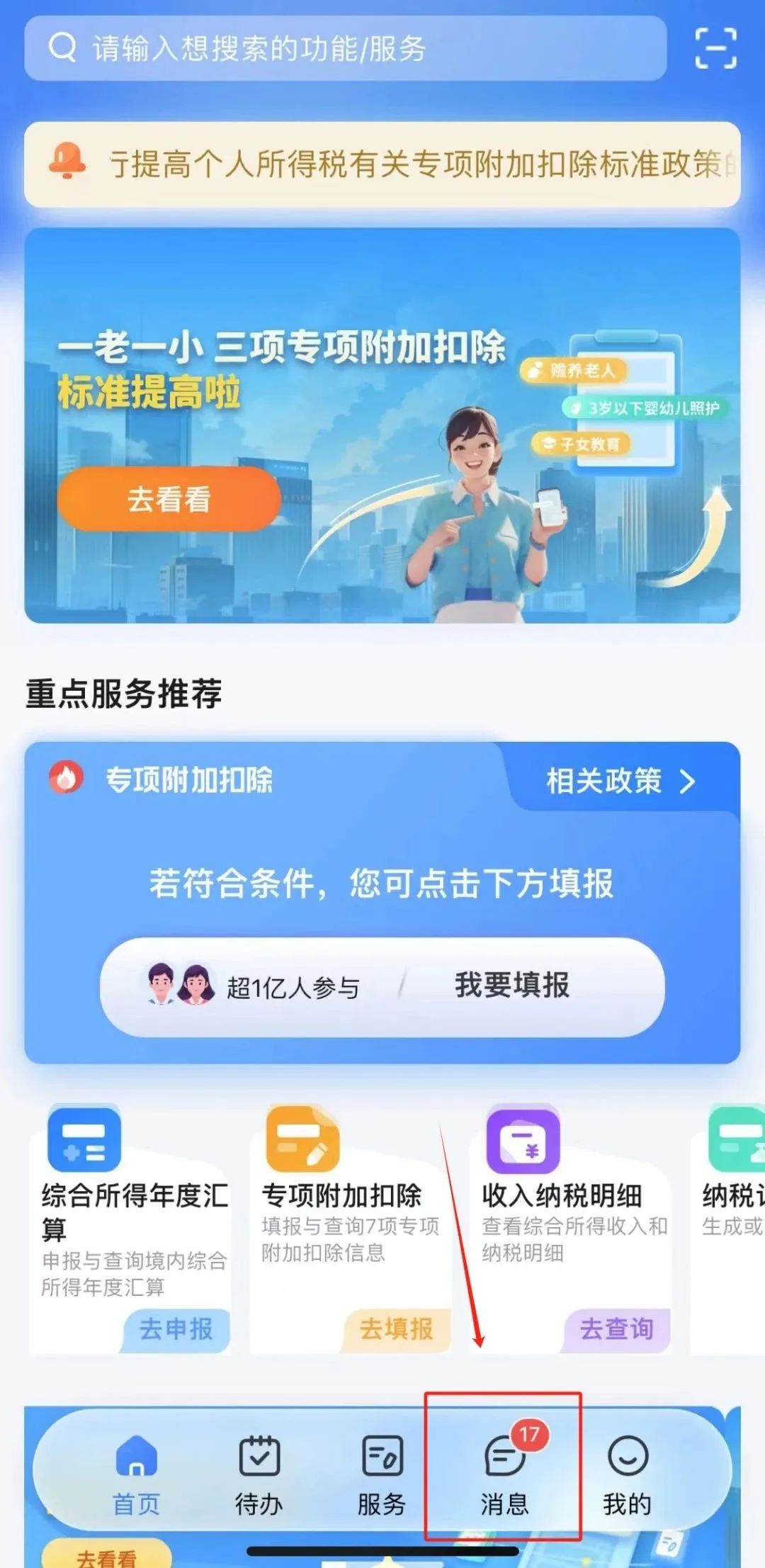765x1568 pixels.
Task: Tap 去查询 for income tax details
Action: [x=616, y=1329]
